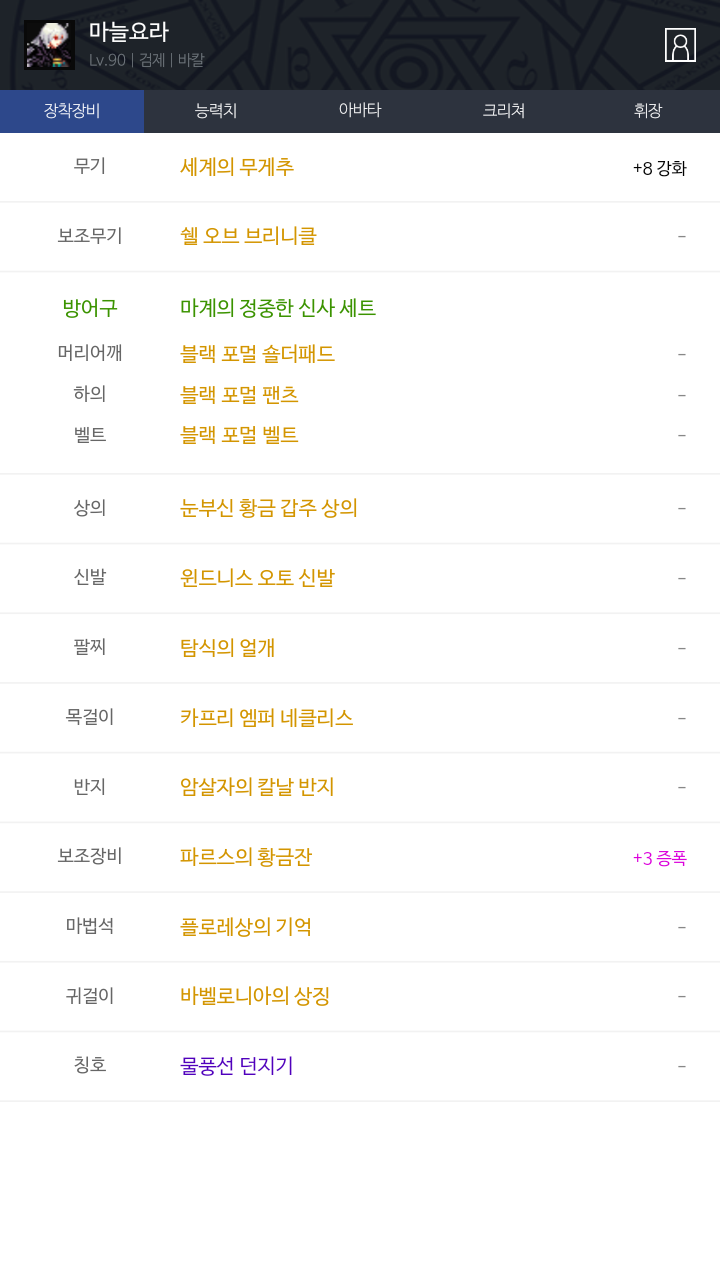Open weapon item 세계의 무게추
Screen dimensions: 720x1280
[x=237, y=167]
